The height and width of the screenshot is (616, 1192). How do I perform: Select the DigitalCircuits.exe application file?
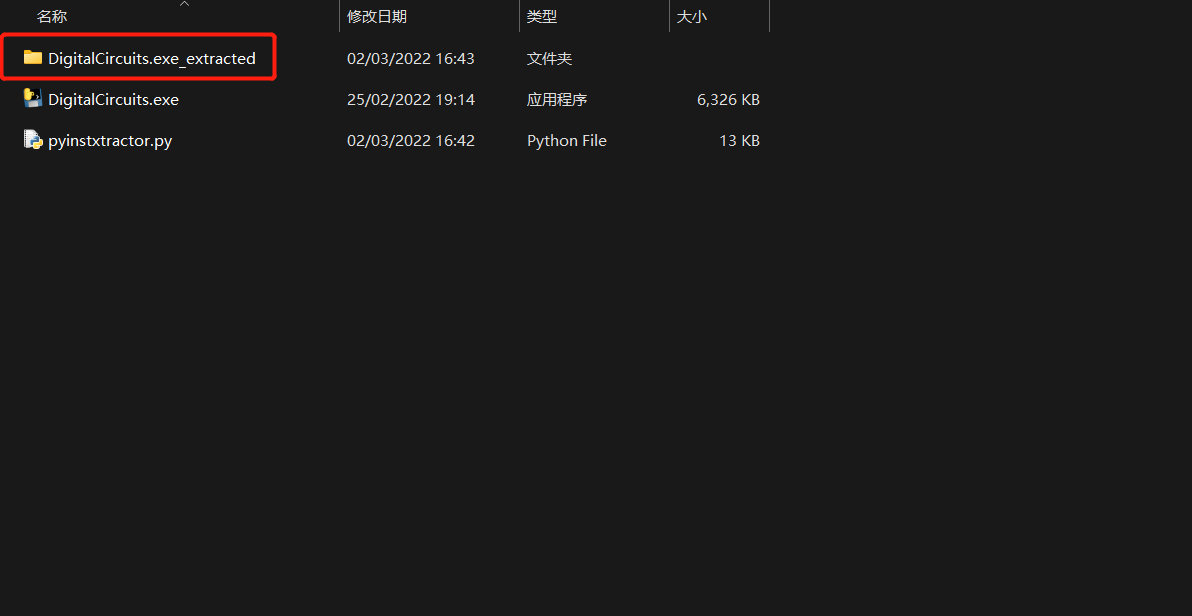pos(113,100)
